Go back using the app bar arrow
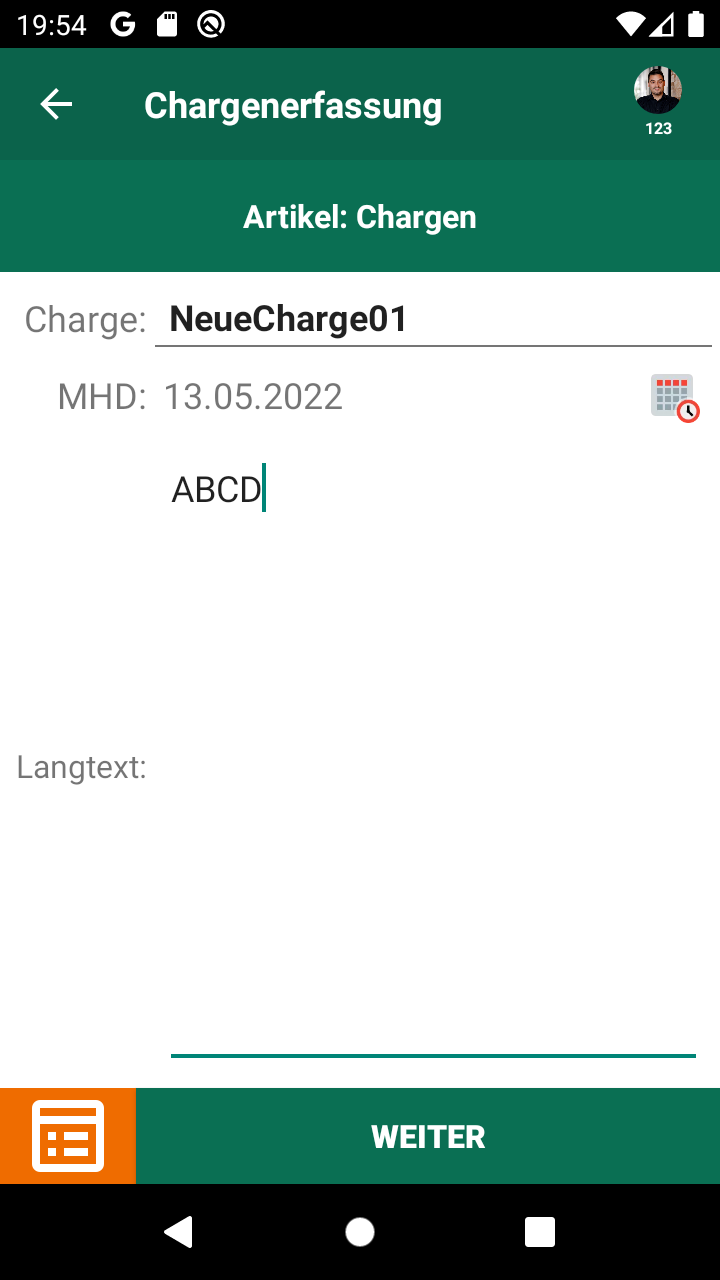 click(56, 104)
